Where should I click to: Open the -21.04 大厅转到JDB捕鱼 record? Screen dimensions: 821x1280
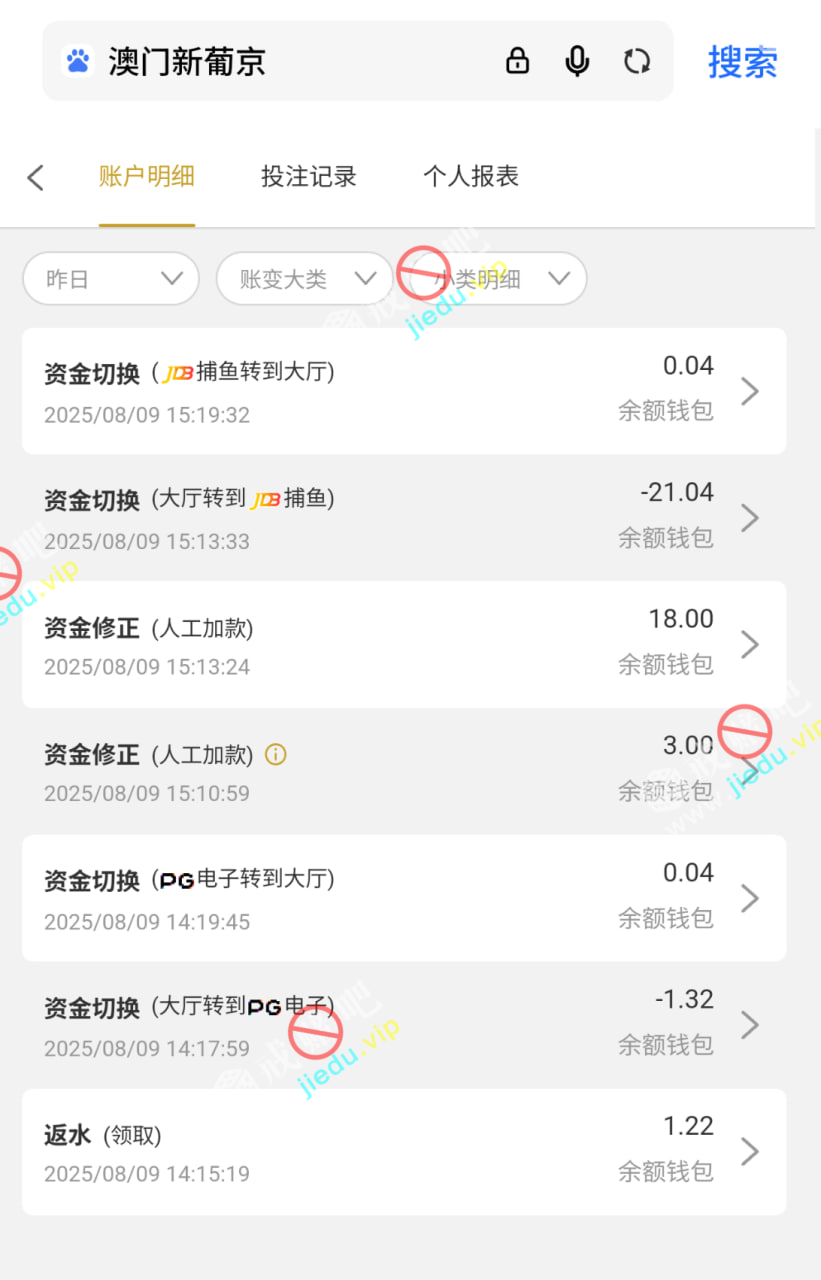pyautogui.click(x=404, y=518)
